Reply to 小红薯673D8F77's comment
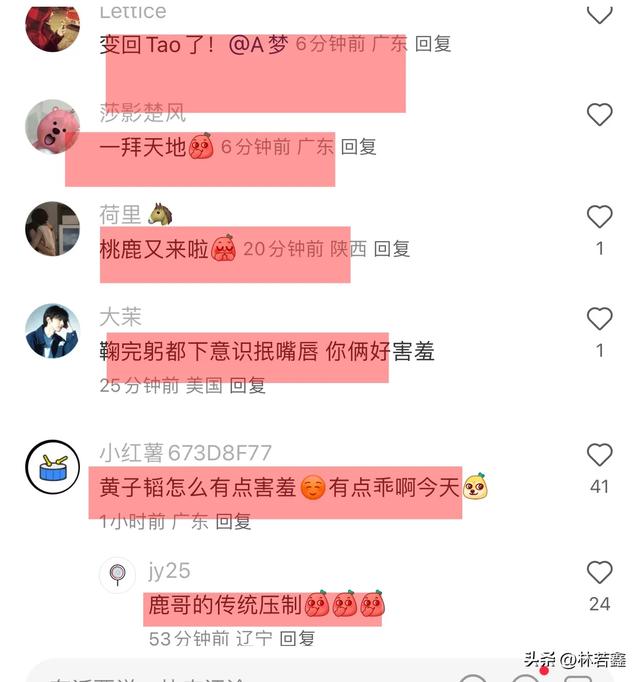640x682 pixels. coord(234,521)
